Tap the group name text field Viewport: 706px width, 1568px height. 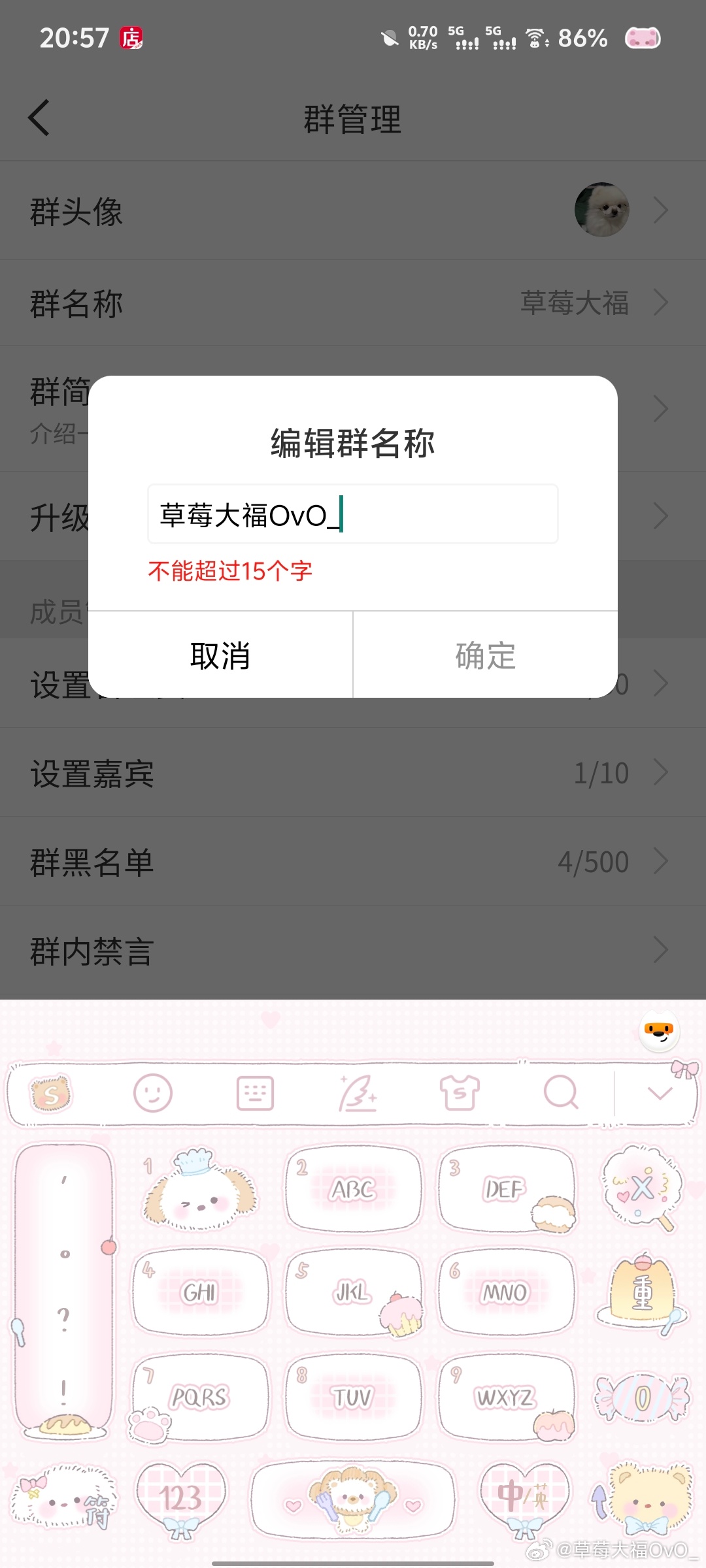pos(353,514)
